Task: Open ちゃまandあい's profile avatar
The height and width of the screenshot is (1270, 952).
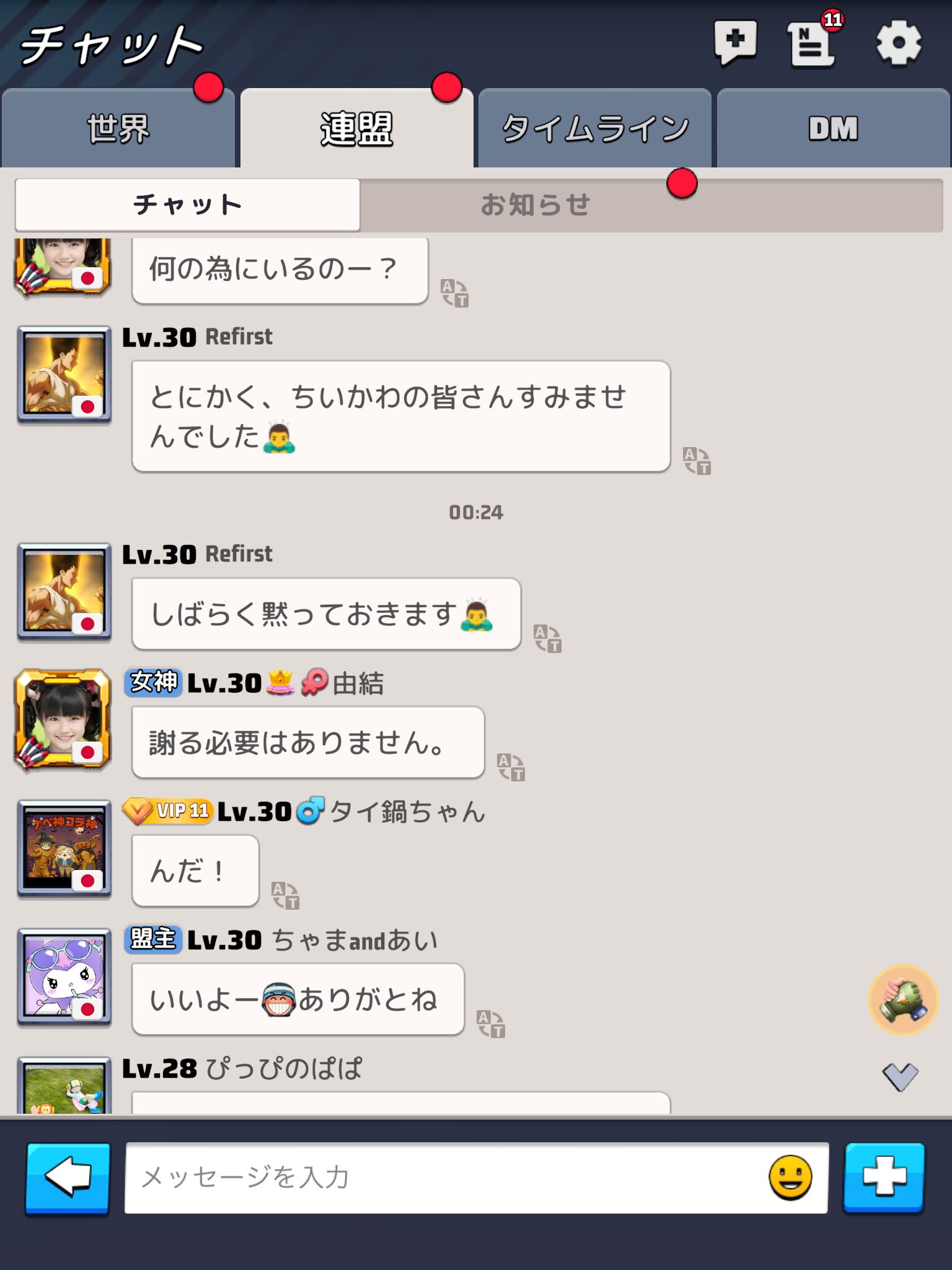Action: click(64, 977)
